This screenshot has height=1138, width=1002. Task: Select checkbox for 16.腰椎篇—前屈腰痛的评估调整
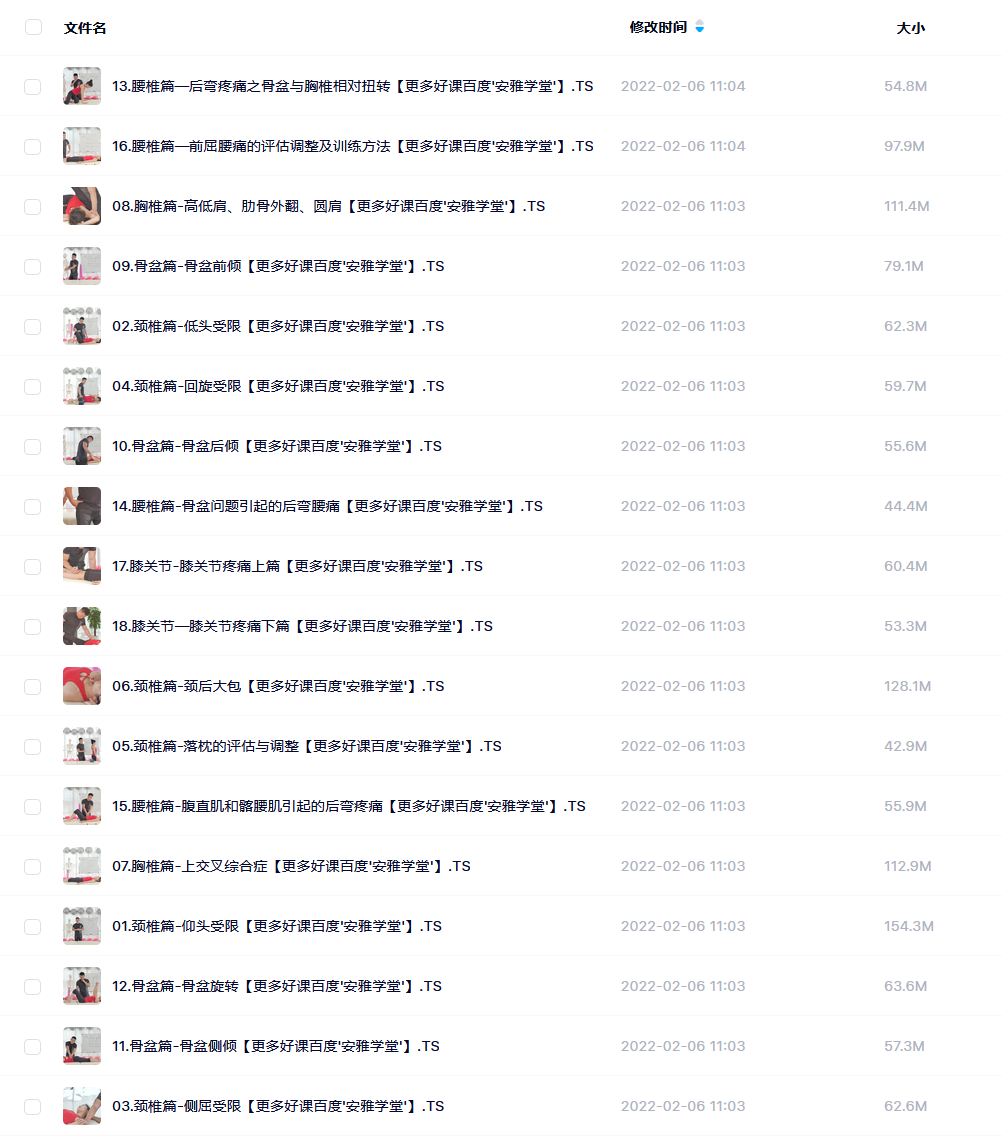coord(33,147)
